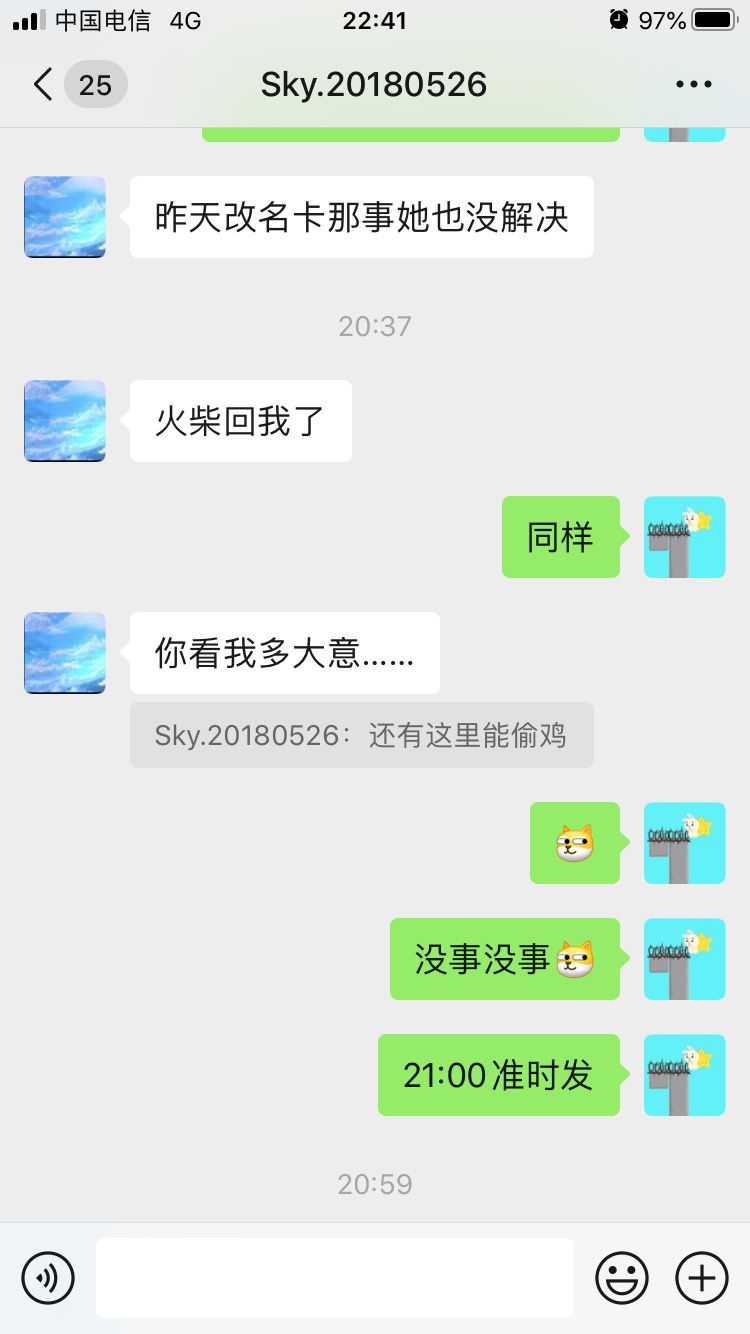The image size is (750, 1334).
Task: Tap the contact avatar beside 火柴回我了
Action: pyautogui.click(x=64, y=421)
